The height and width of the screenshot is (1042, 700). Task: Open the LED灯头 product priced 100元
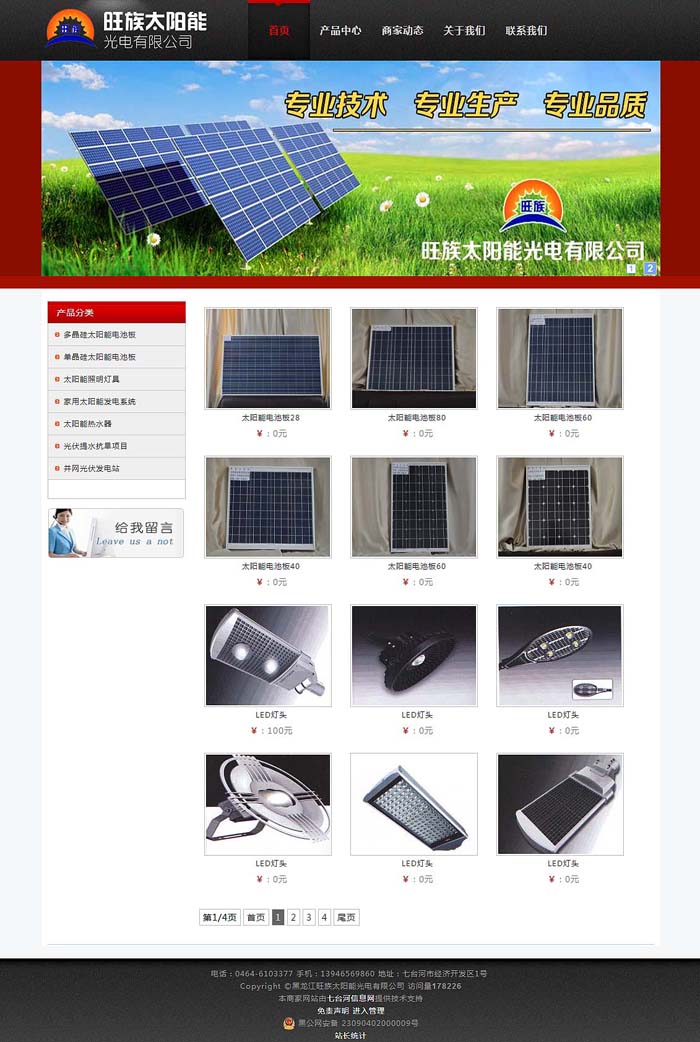pyautogui.click(x=268, y=655)
